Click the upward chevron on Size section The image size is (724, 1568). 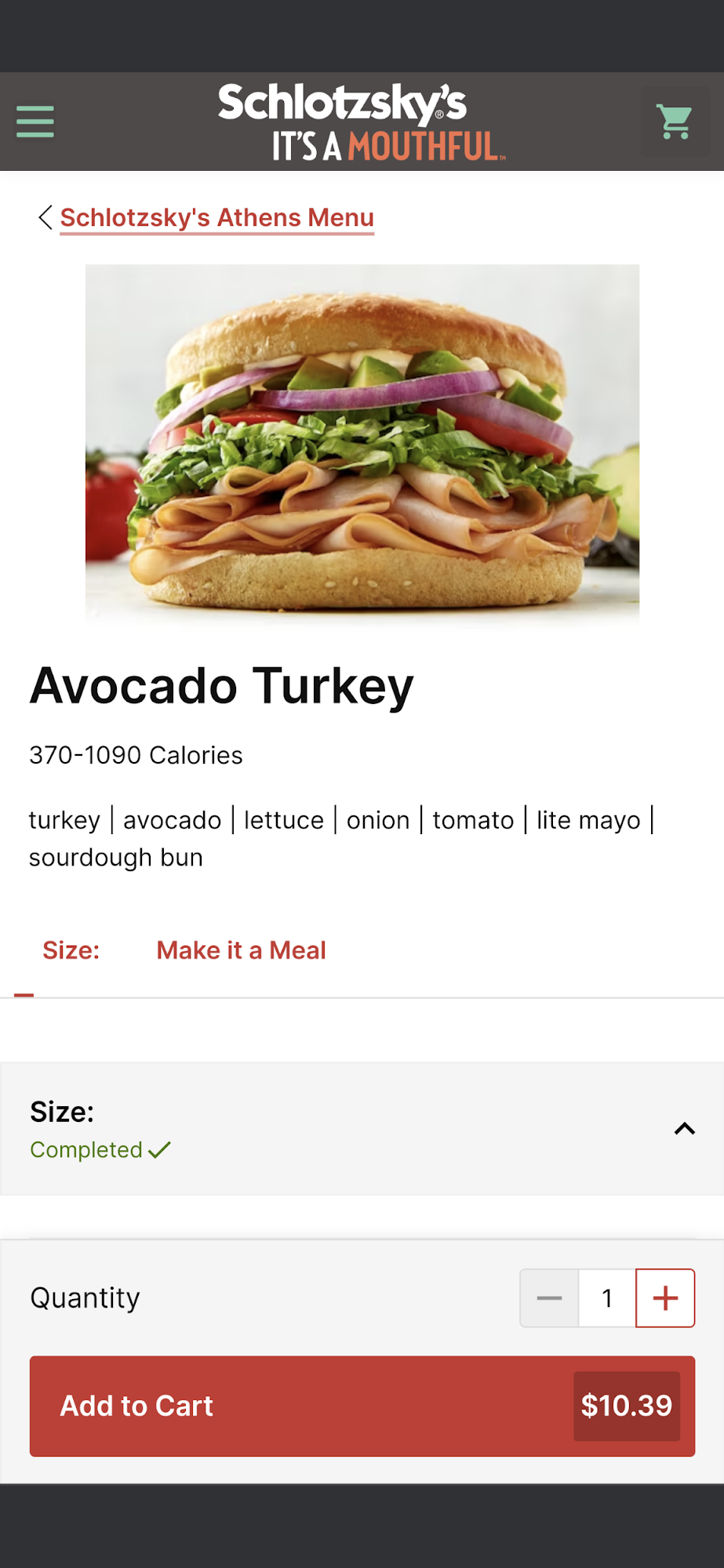click(683, 1129)
